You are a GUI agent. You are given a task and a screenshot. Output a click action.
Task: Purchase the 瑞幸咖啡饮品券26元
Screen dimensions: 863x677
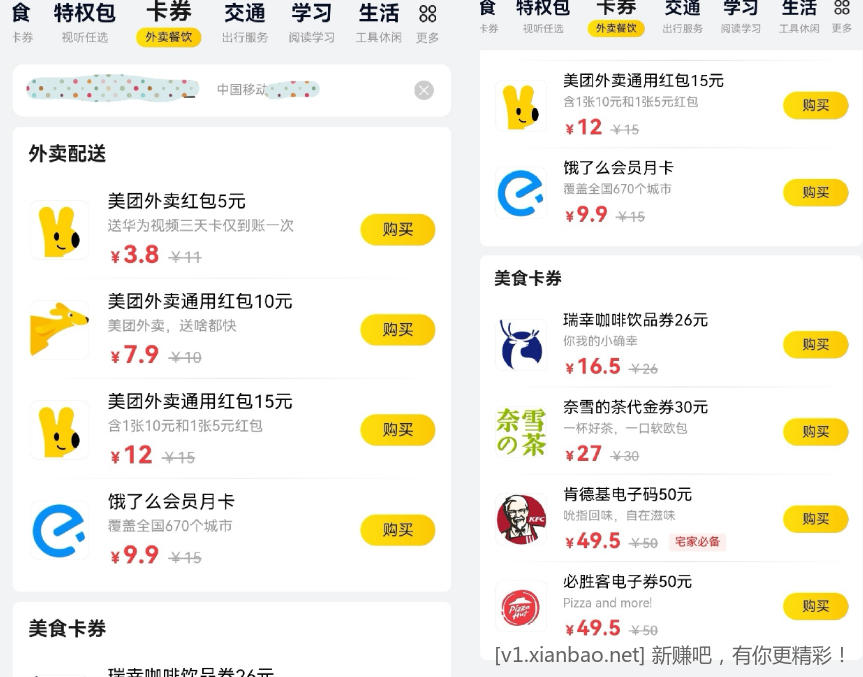pyautogui.click(x=815, y=344)
